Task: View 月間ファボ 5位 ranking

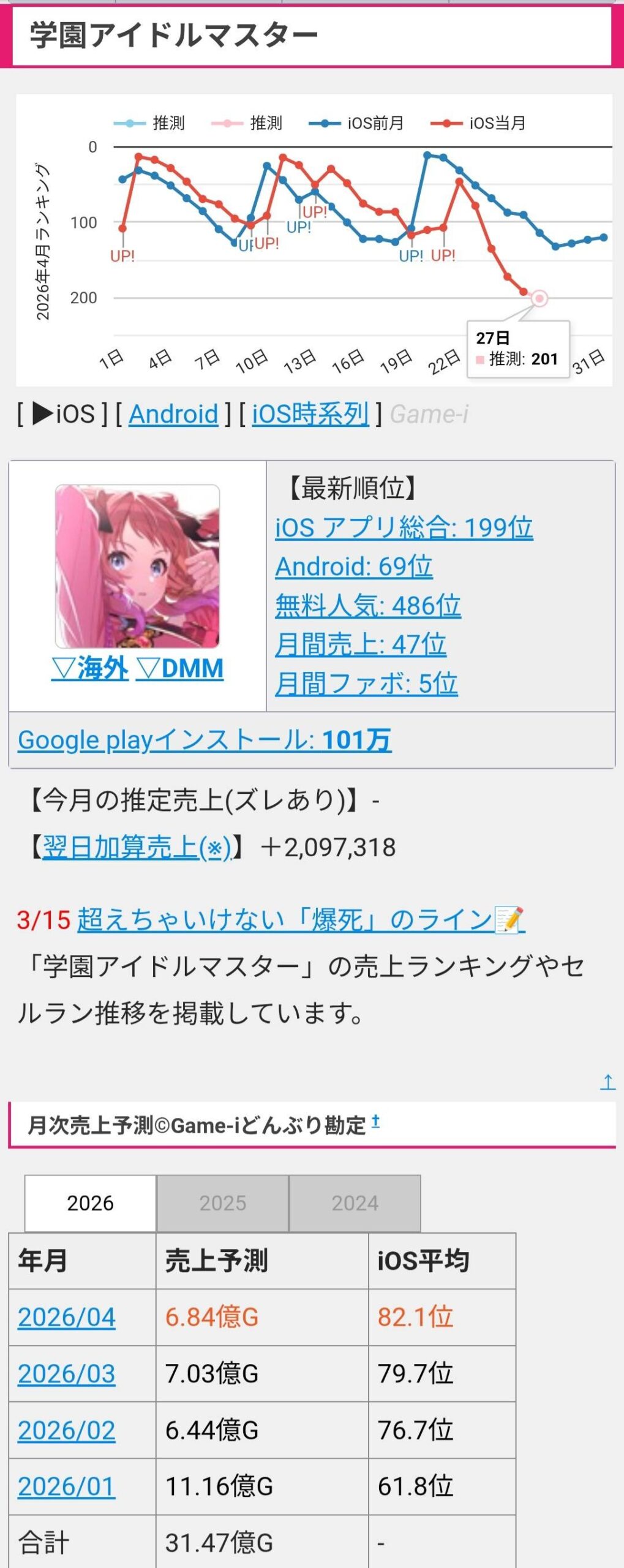Action: click(x=366, y=684)
